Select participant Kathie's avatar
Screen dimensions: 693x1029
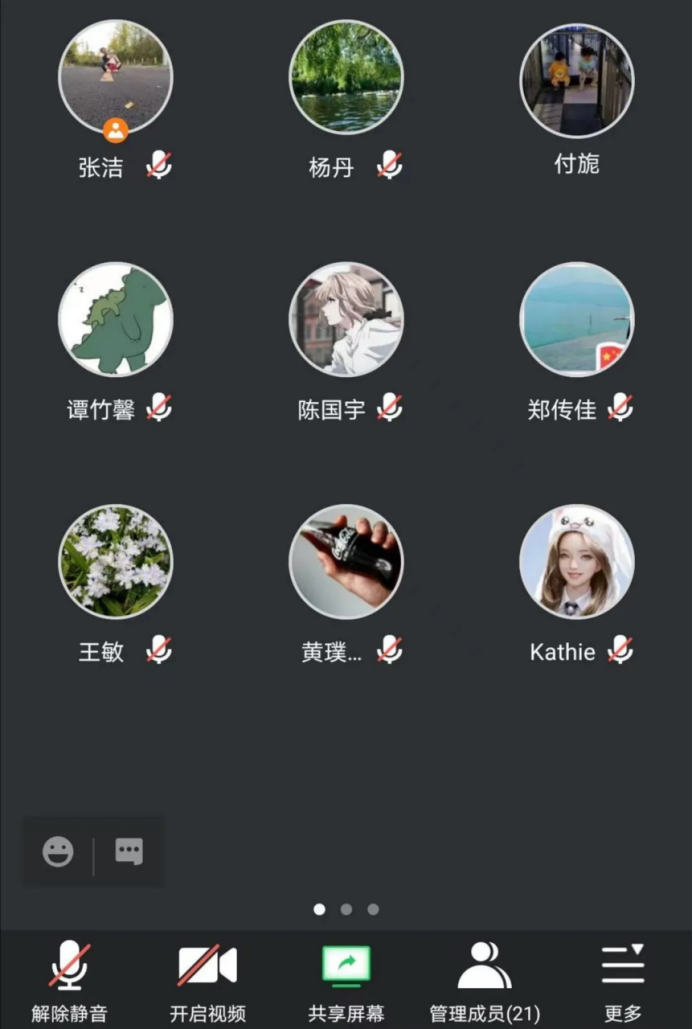coord(576,561)
